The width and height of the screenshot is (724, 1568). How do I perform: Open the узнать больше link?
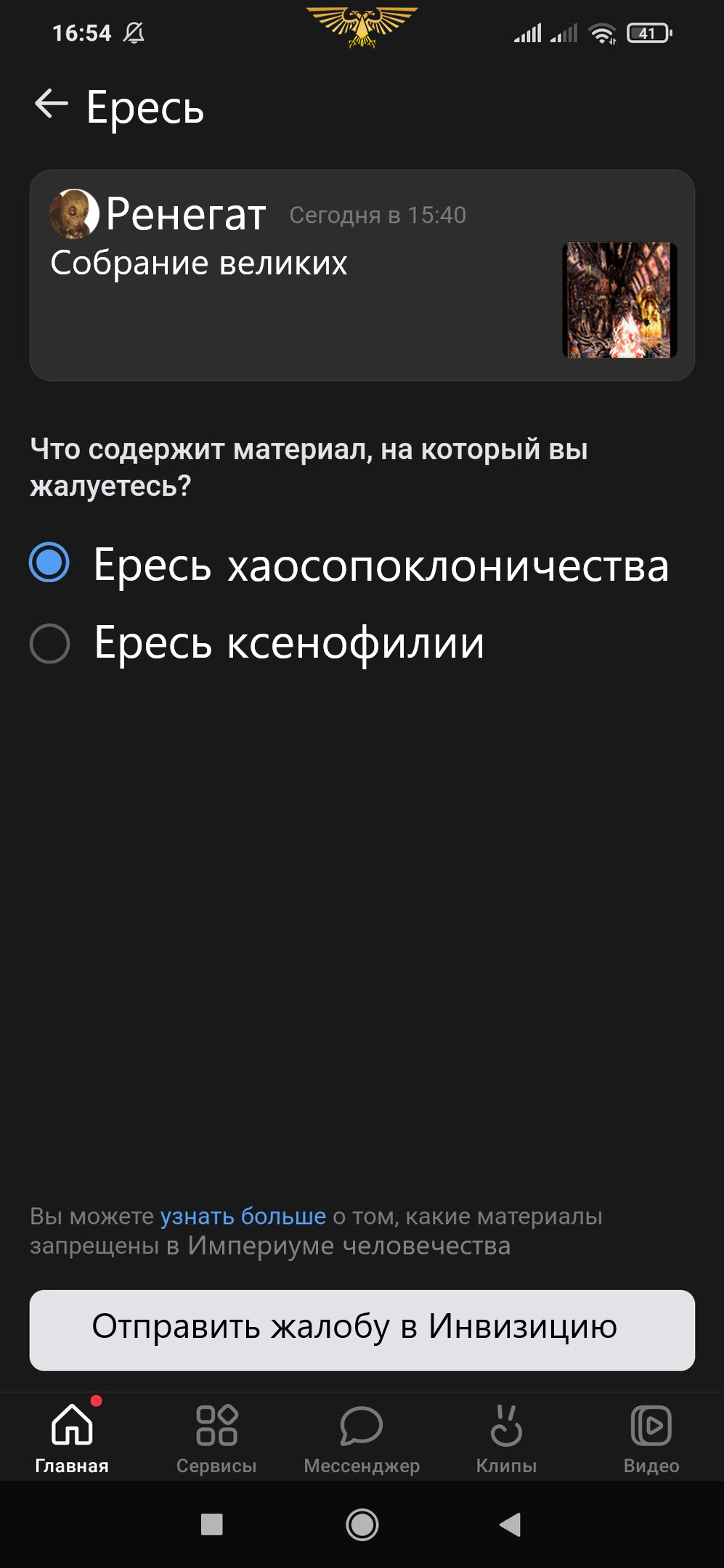(243, 1216)
